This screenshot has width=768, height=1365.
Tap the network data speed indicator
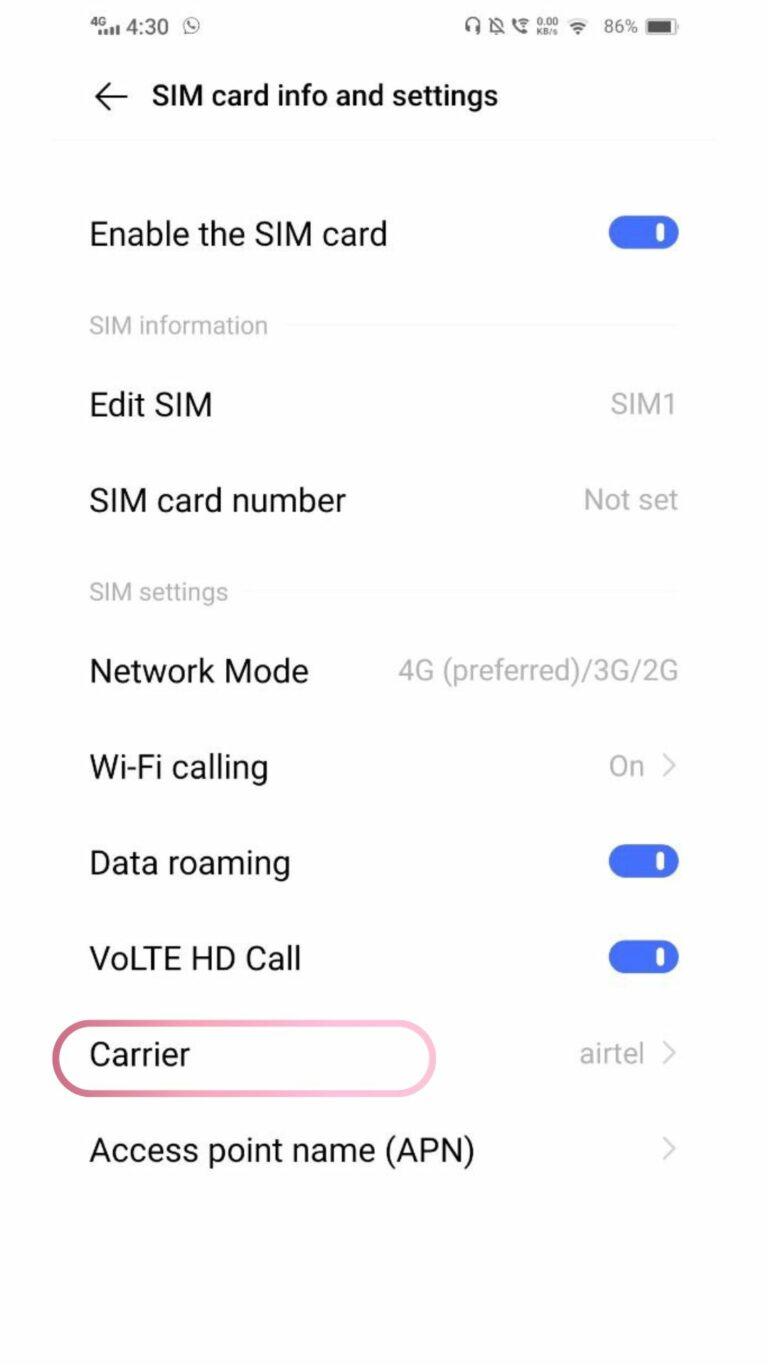(549, 26)
